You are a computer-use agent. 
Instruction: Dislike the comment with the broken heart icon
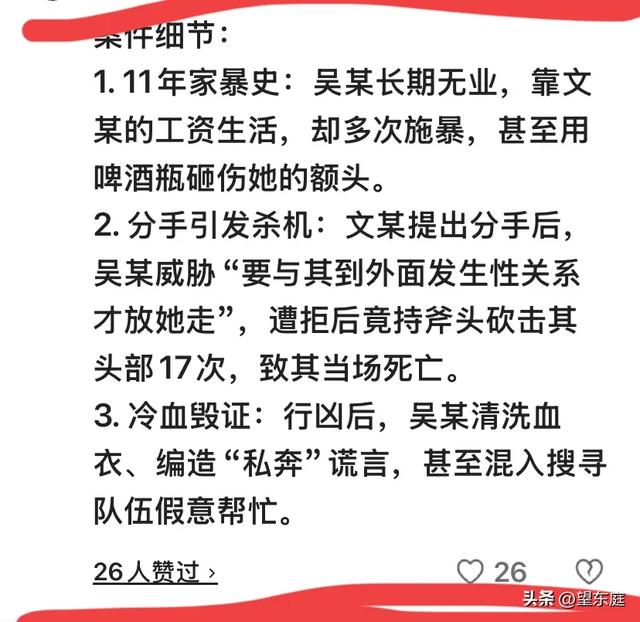pos(589,571)
